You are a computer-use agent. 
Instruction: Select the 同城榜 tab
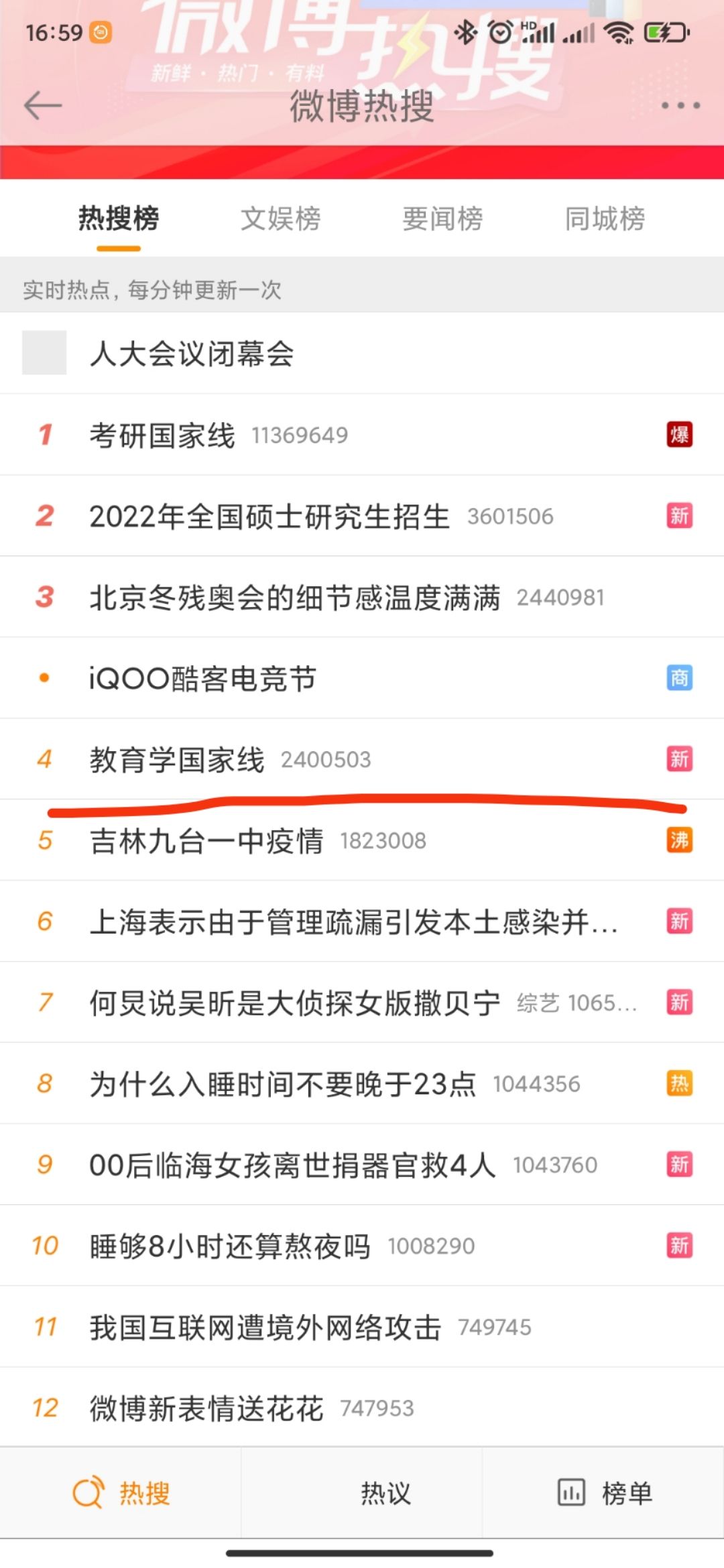[x=605, y=218]
